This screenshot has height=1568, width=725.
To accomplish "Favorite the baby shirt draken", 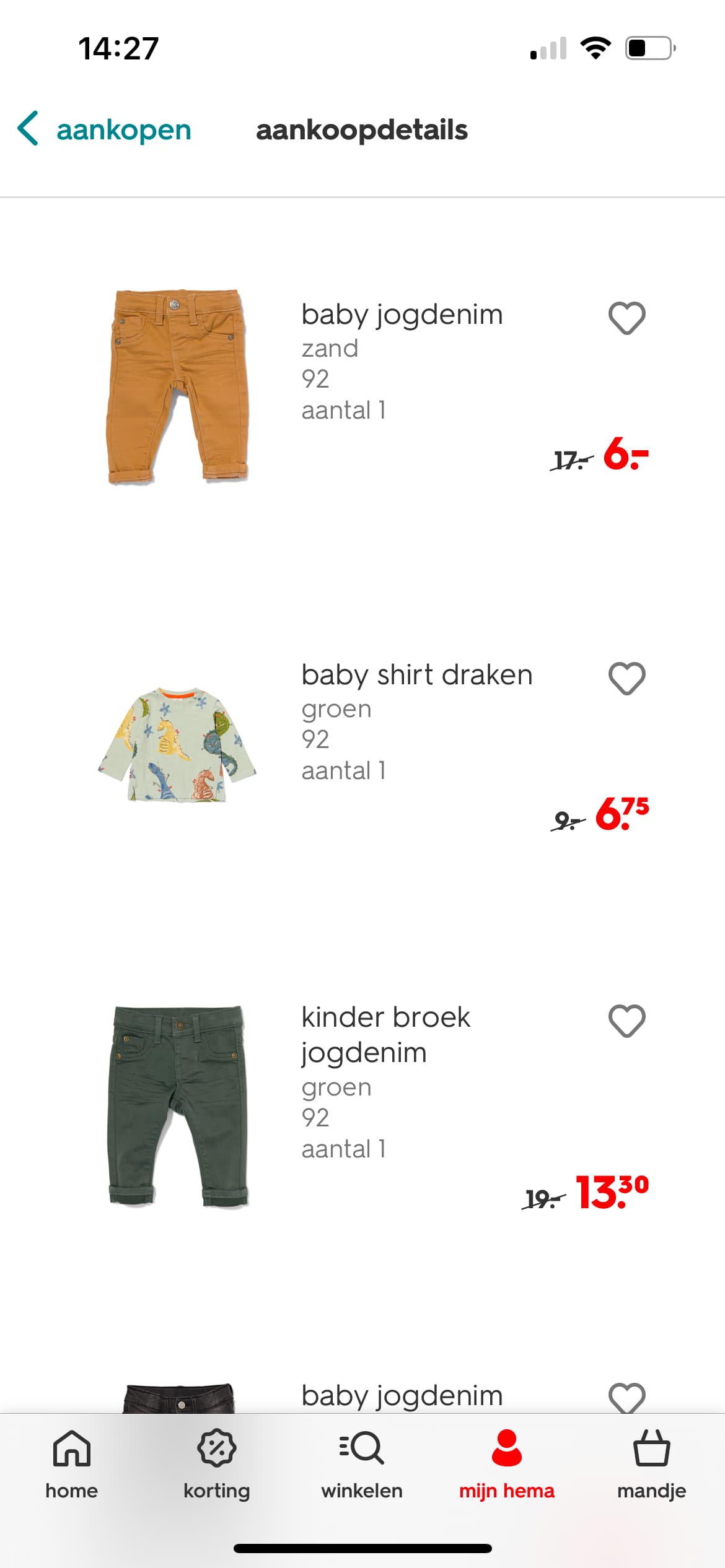I will tap(626, 678).
